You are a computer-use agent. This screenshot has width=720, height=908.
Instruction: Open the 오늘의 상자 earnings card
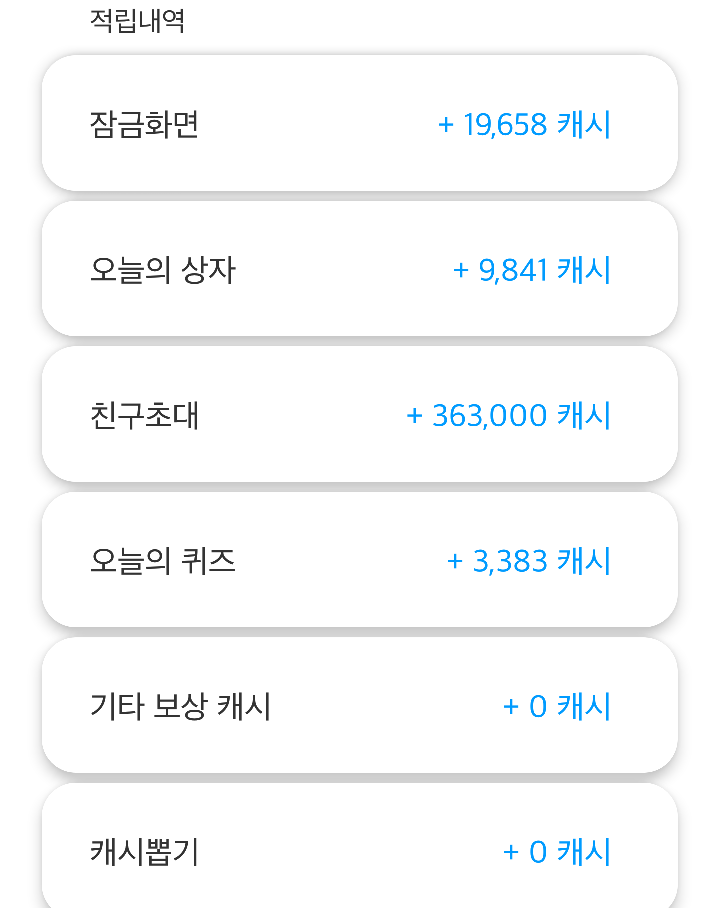click(360, 269)
